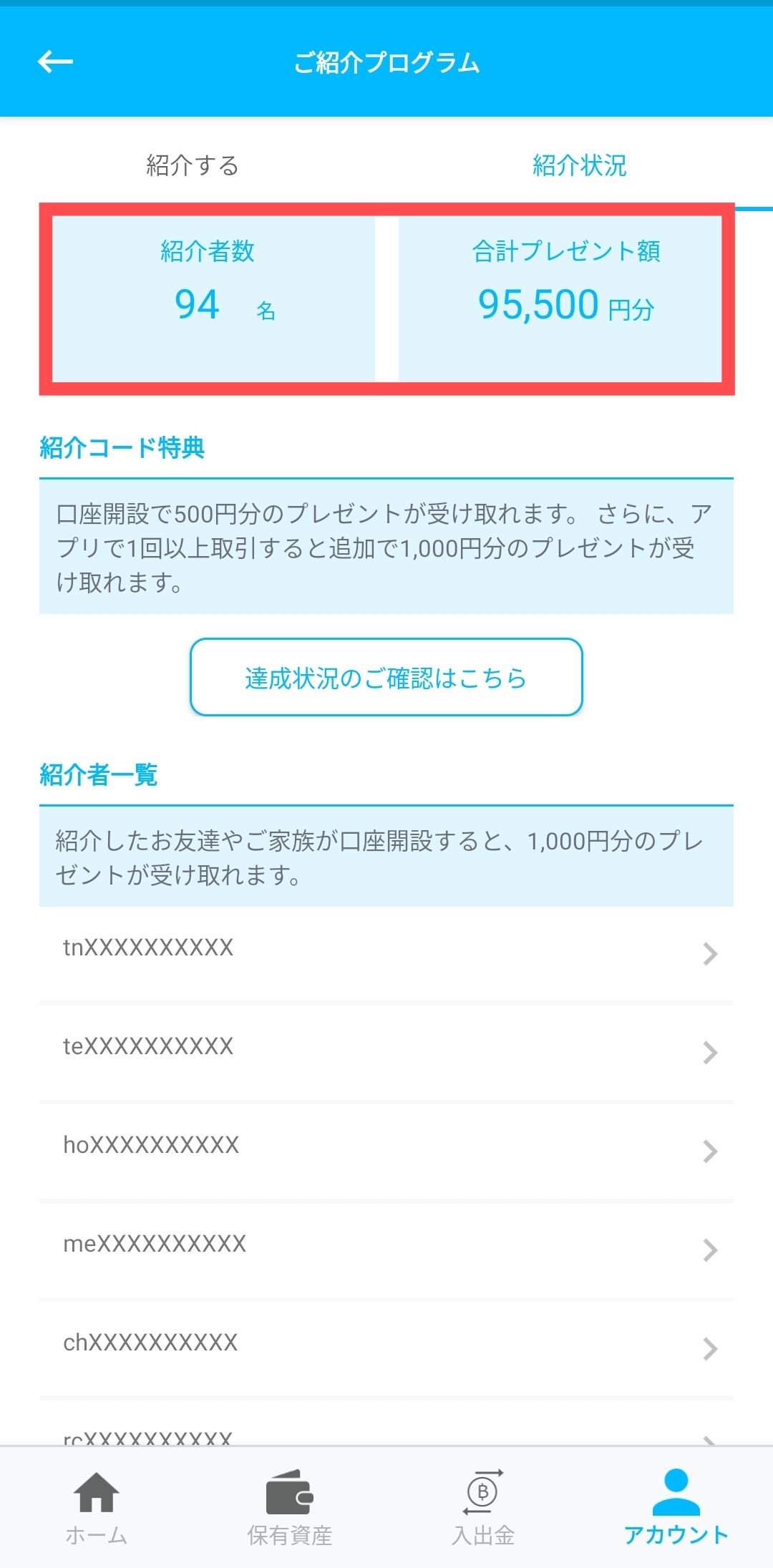The image size is (773, 1568).
Task: Switch to the 紹介する tab
Action: (x=193, y=165)
